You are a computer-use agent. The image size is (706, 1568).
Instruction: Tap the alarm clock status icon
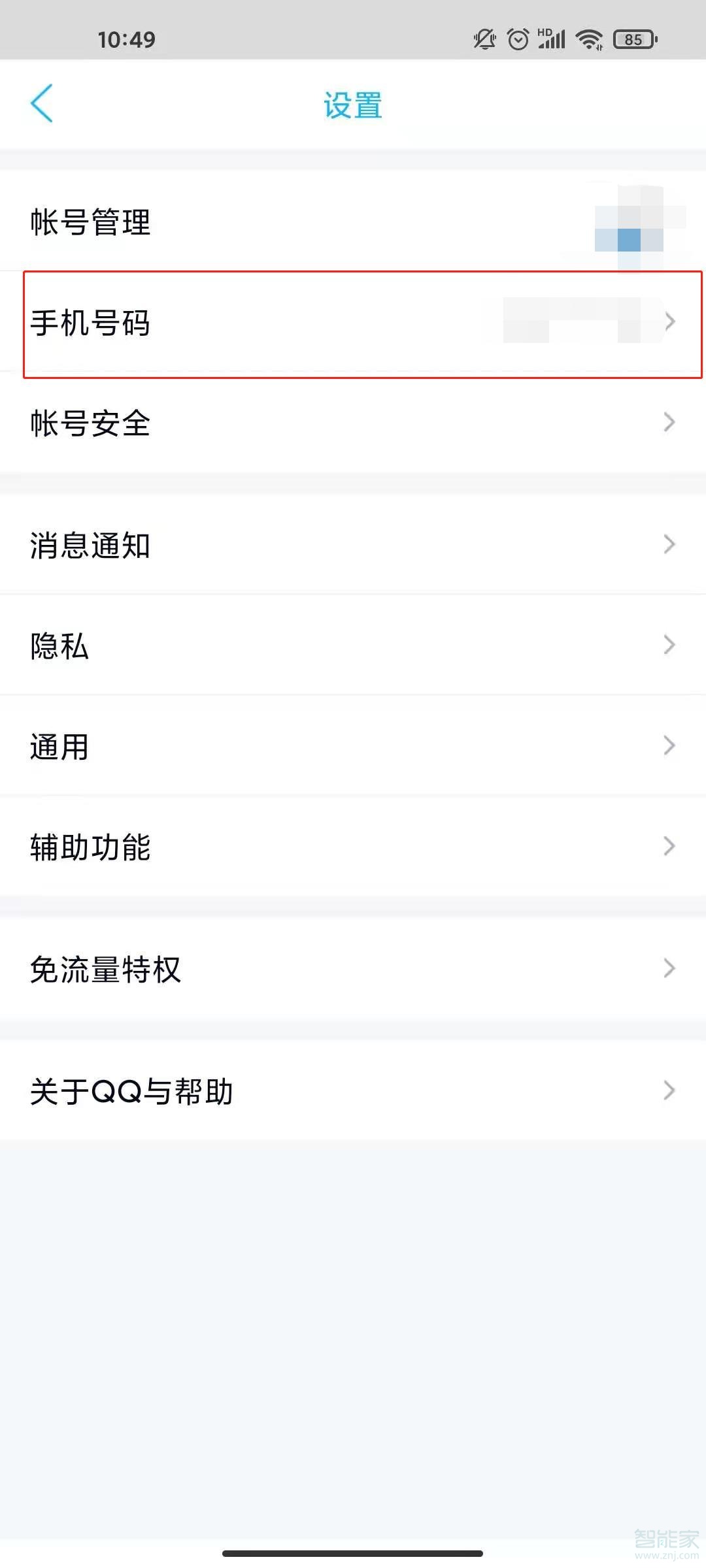pos(518,39)
